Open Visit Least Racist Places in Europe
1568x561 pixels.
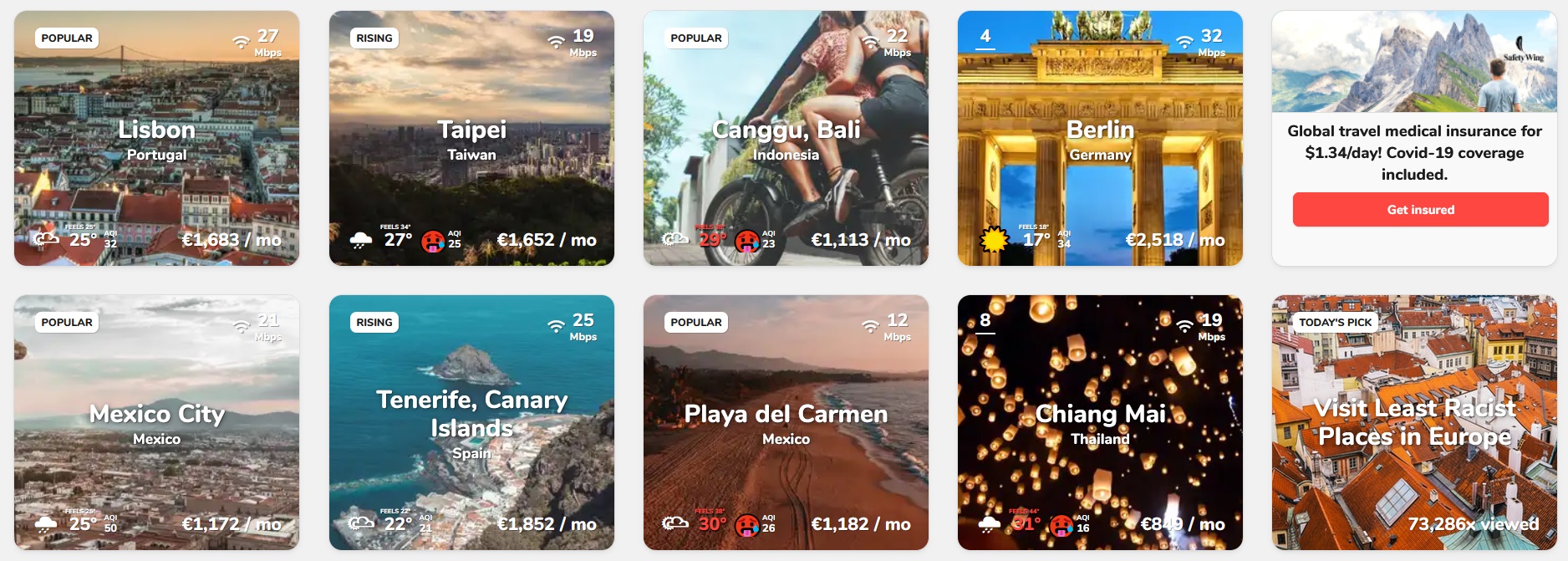point(1414,423)
